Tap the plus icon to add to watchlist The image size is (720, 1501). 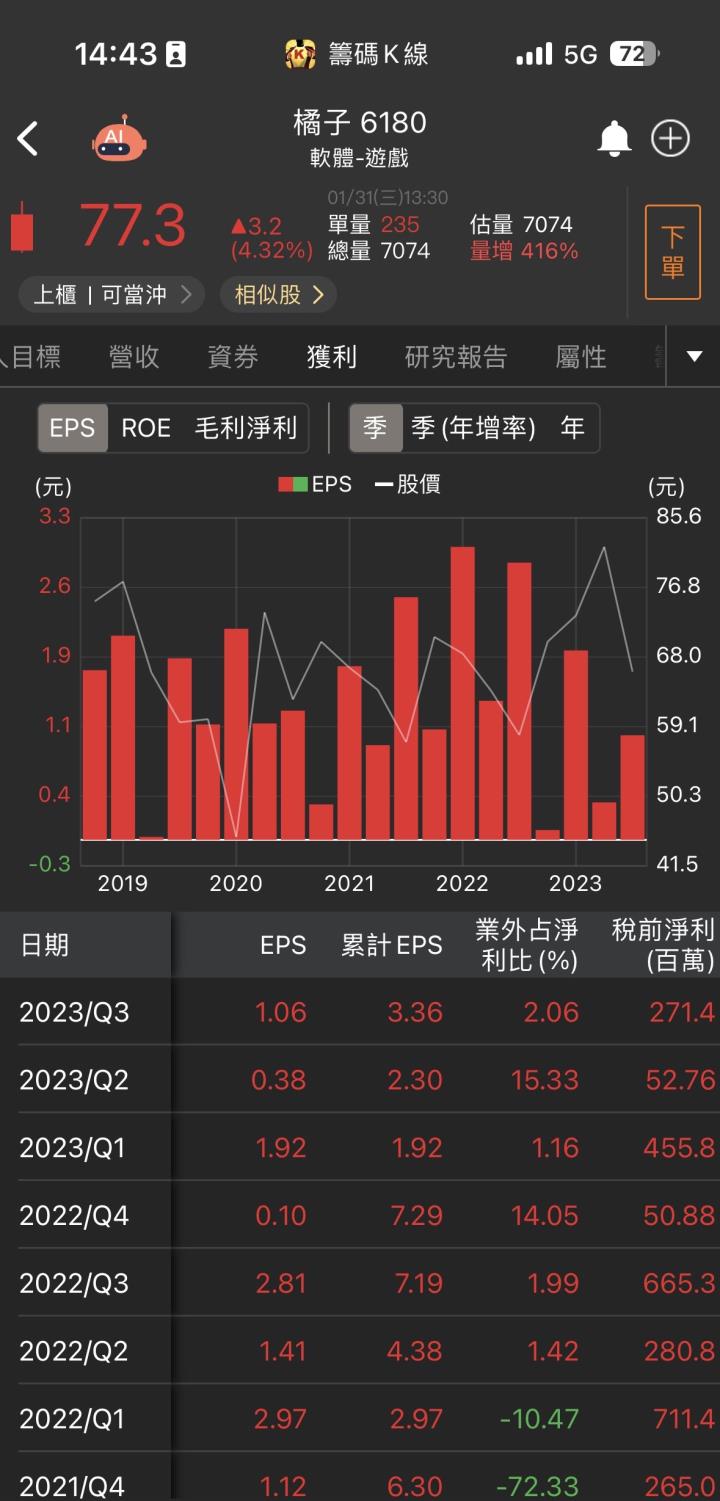[x=671, y=139]
